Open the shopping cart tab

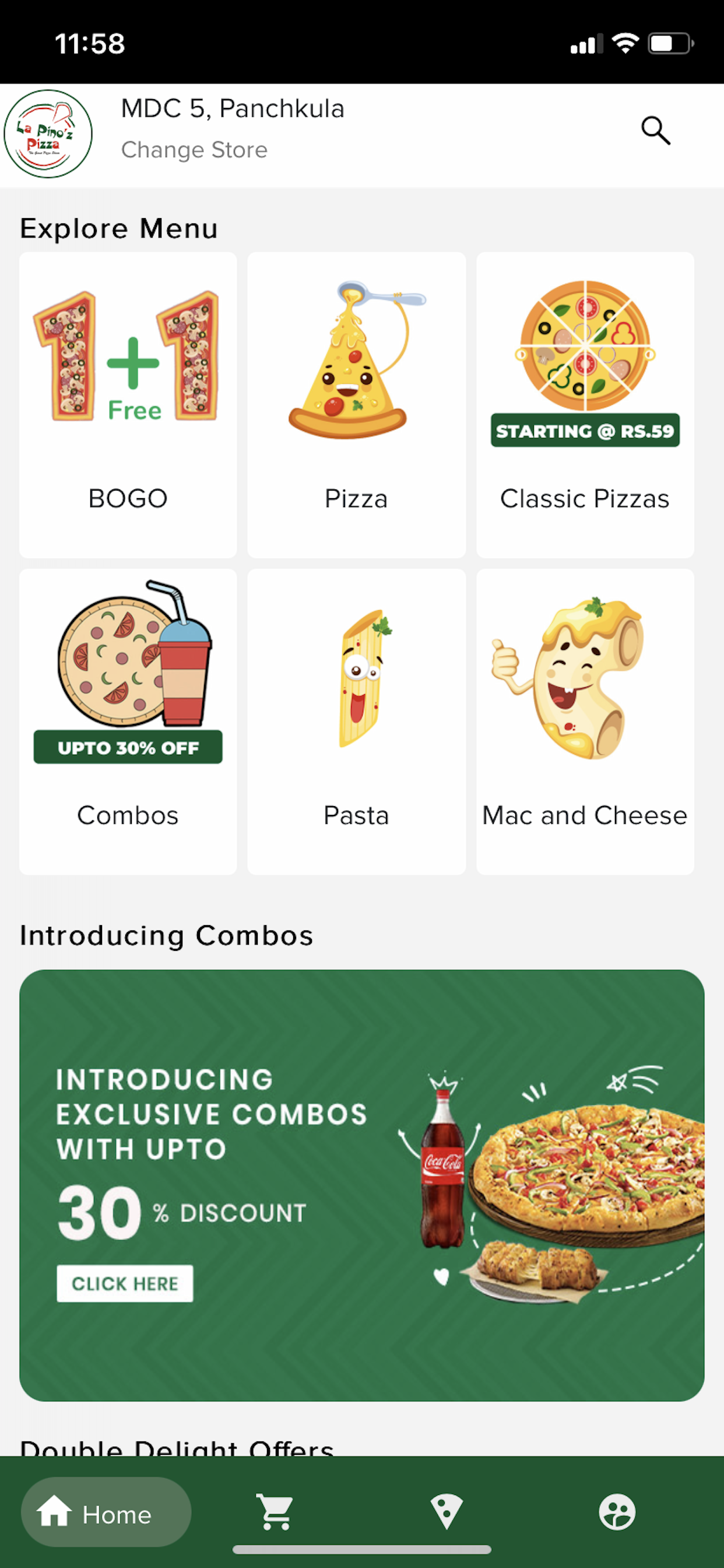[276, 1513]
